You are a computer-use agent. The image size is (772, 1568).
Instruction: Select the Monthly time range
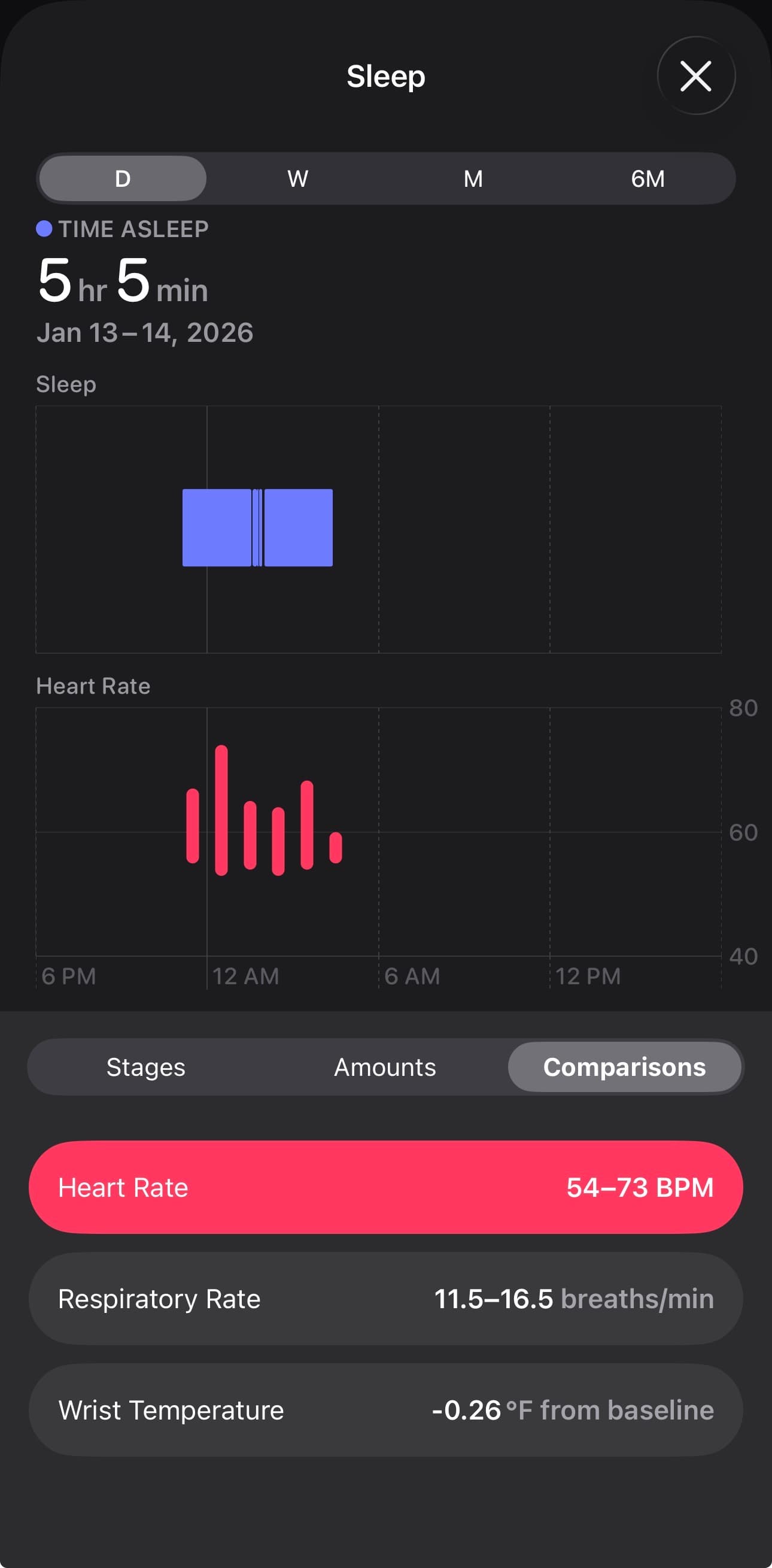click(472, 178)
